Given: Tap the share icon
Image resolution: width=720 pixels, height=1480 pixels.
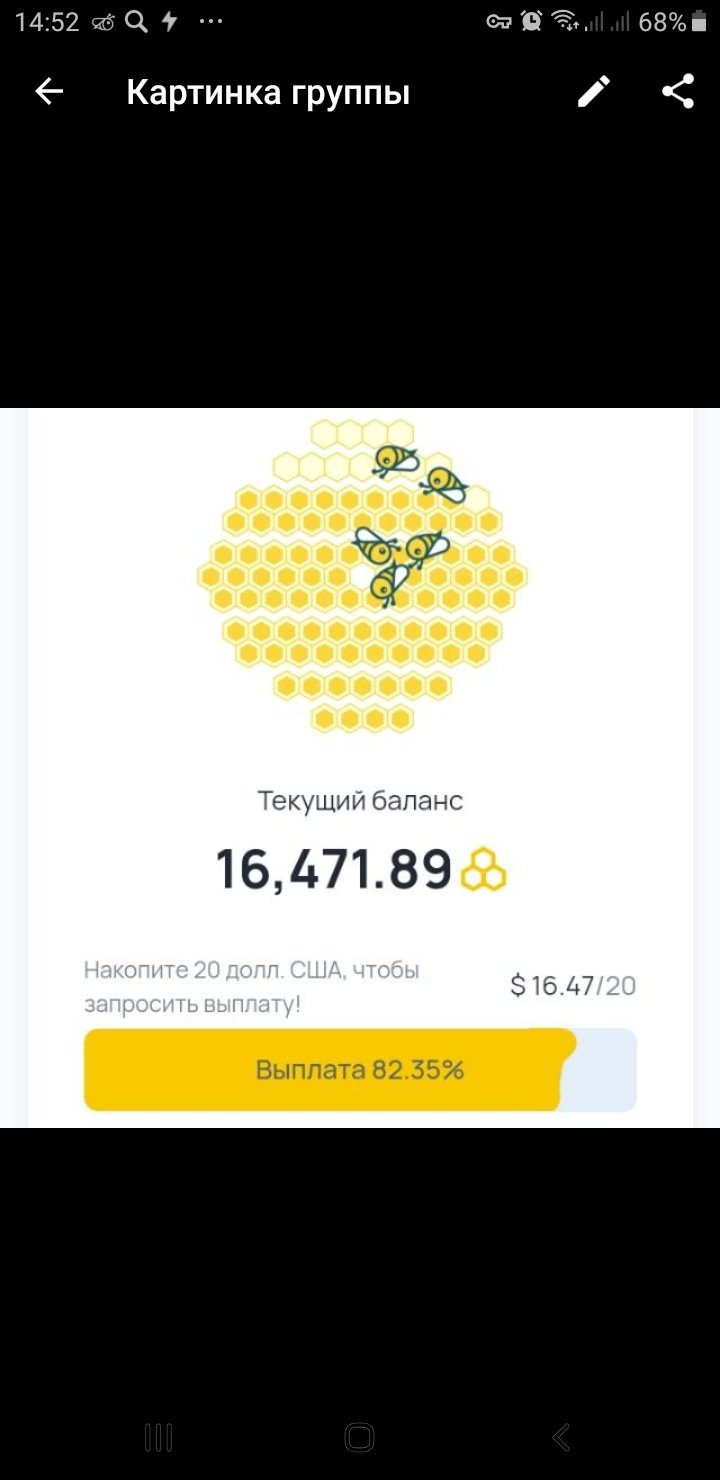Looking at the screenshot, I should pyautogui.click(x=678, y=91).
